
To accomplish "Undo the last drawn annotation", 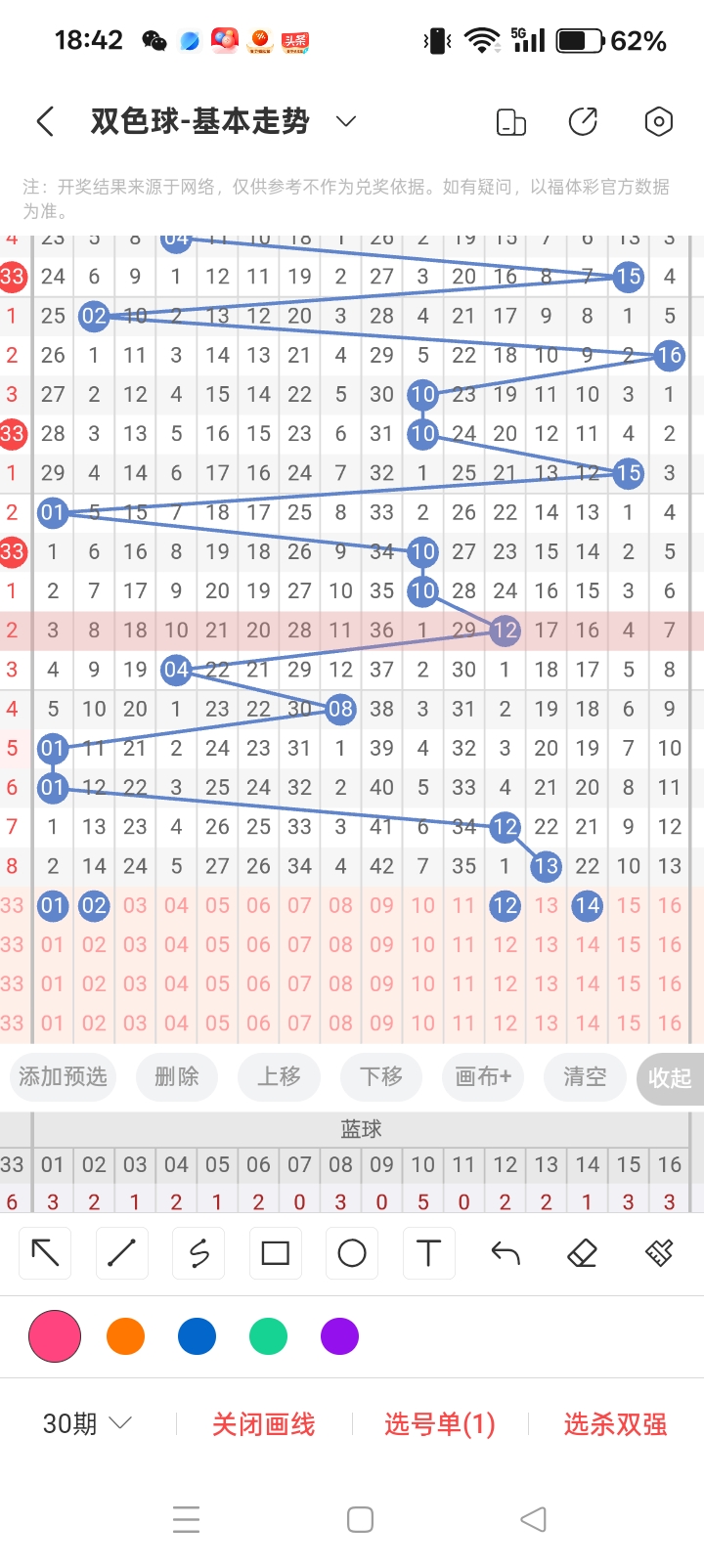I will (x=505, y=1252).
